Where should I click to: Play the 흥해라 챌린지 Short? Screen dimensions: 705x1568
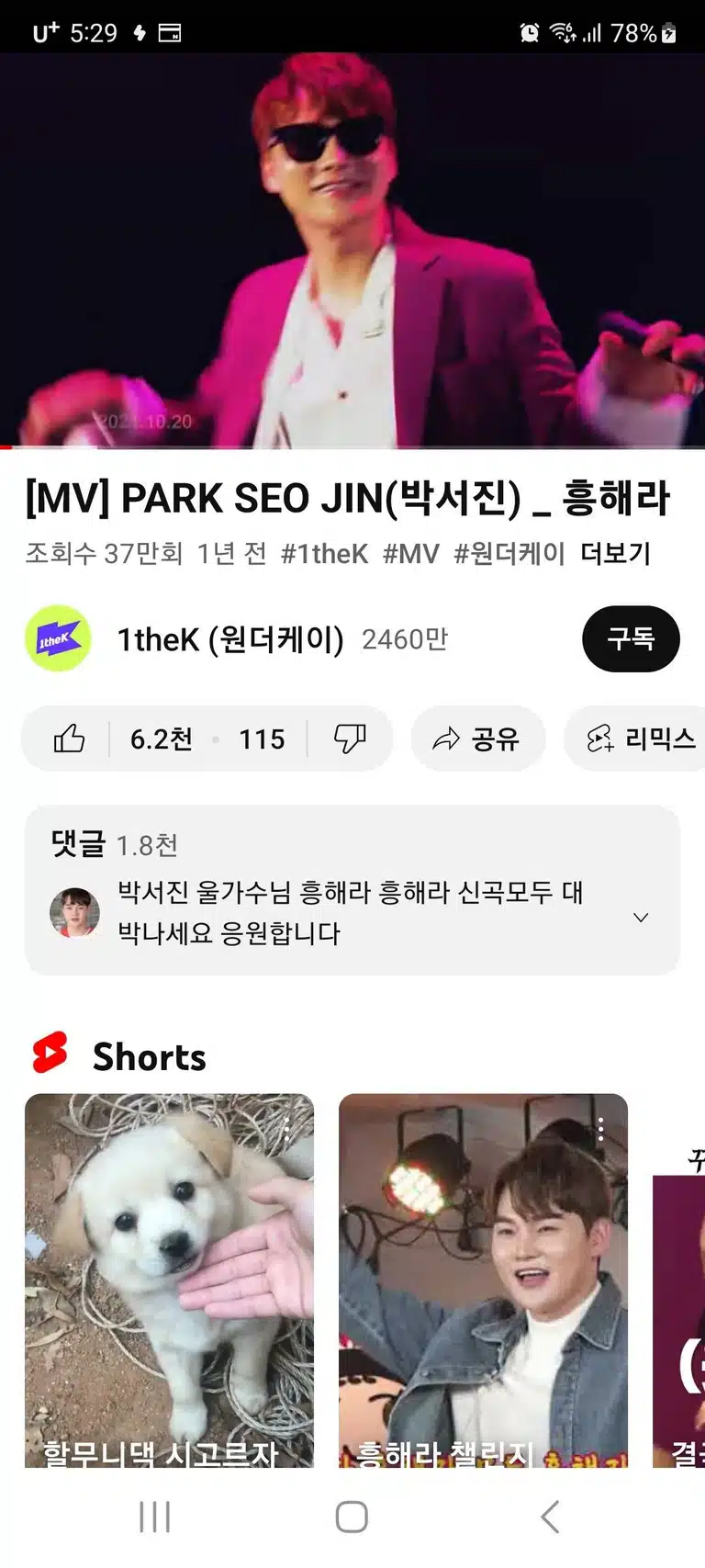coord(483,1280)
